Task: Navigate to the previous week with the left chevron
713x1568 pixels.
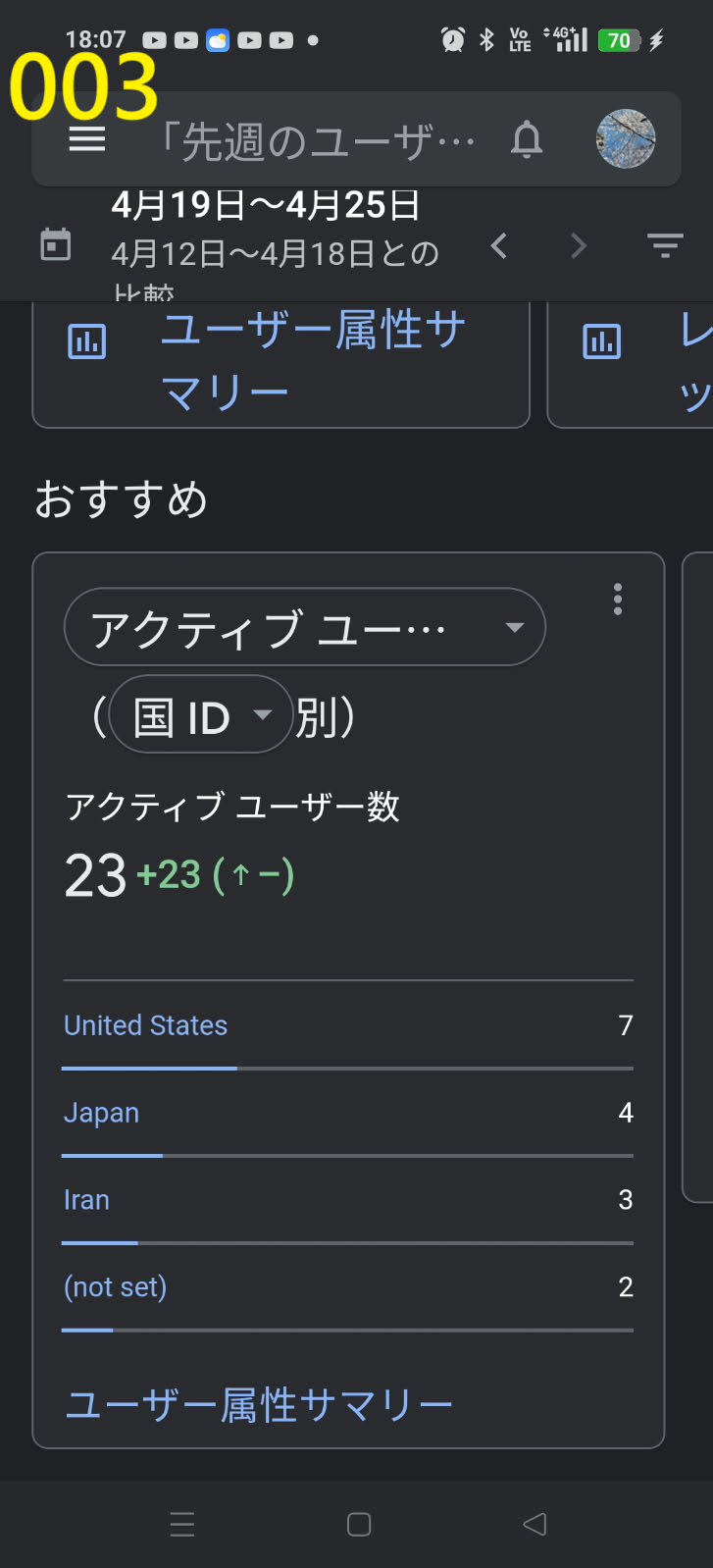Action: [498, 247]
